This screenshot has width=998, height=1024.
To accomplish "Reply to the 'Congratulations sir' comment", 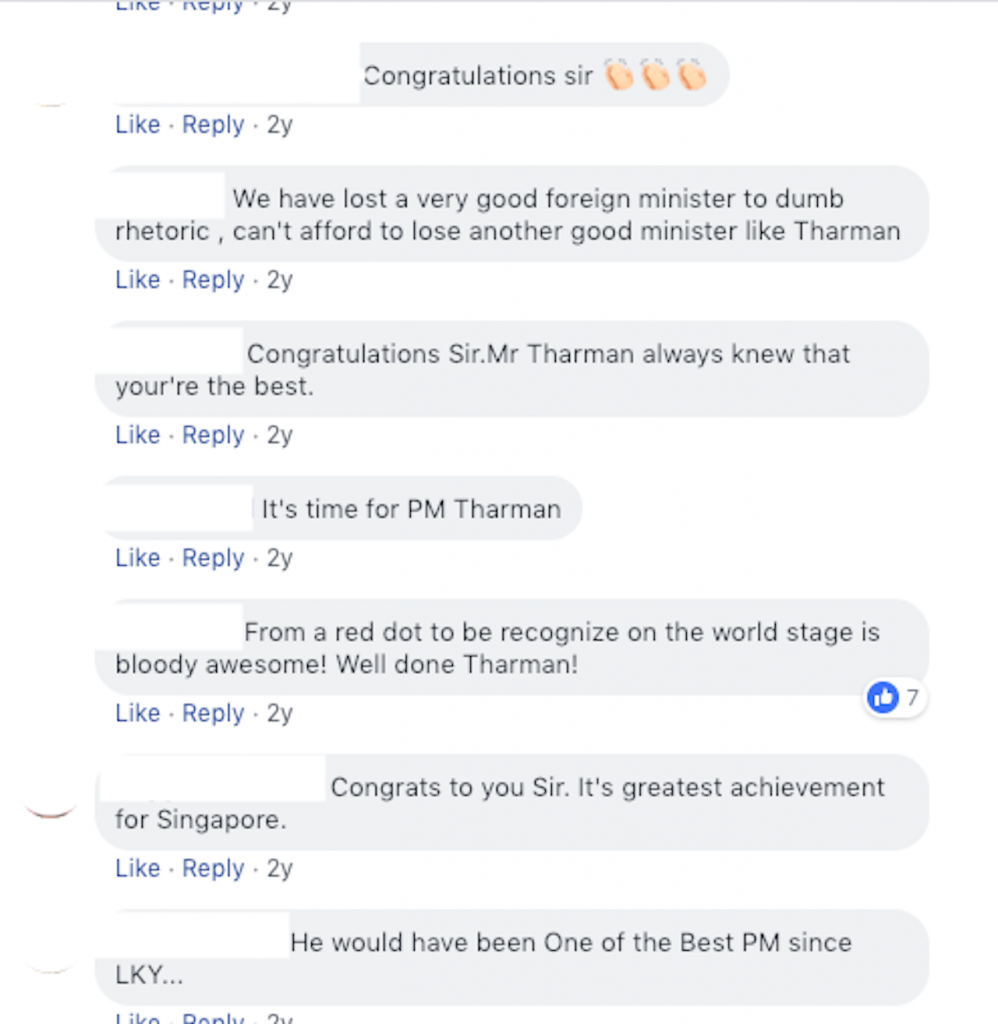I will (x=213, y=125).
